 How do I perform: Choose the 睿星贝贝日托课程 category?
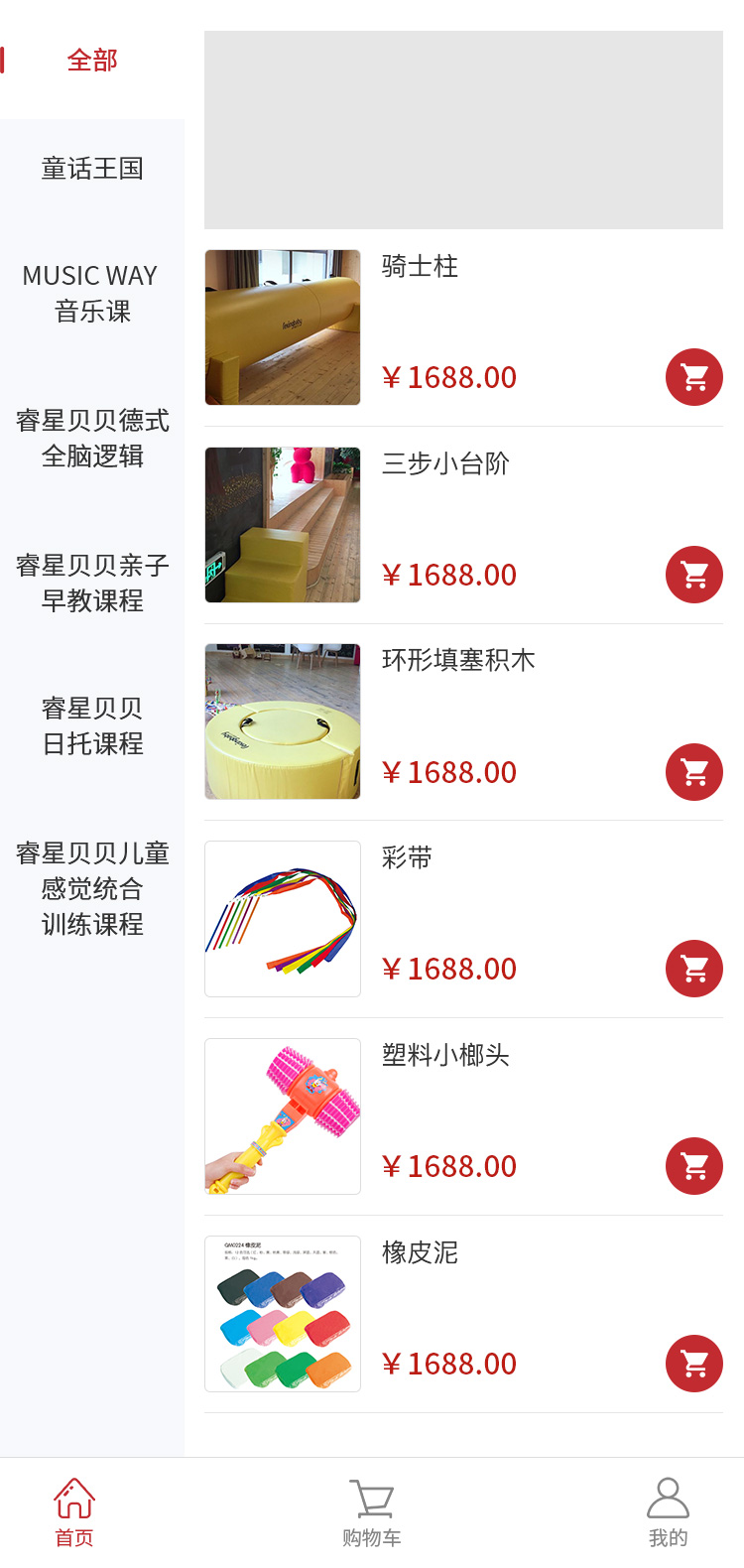click(x=92, y=726)
